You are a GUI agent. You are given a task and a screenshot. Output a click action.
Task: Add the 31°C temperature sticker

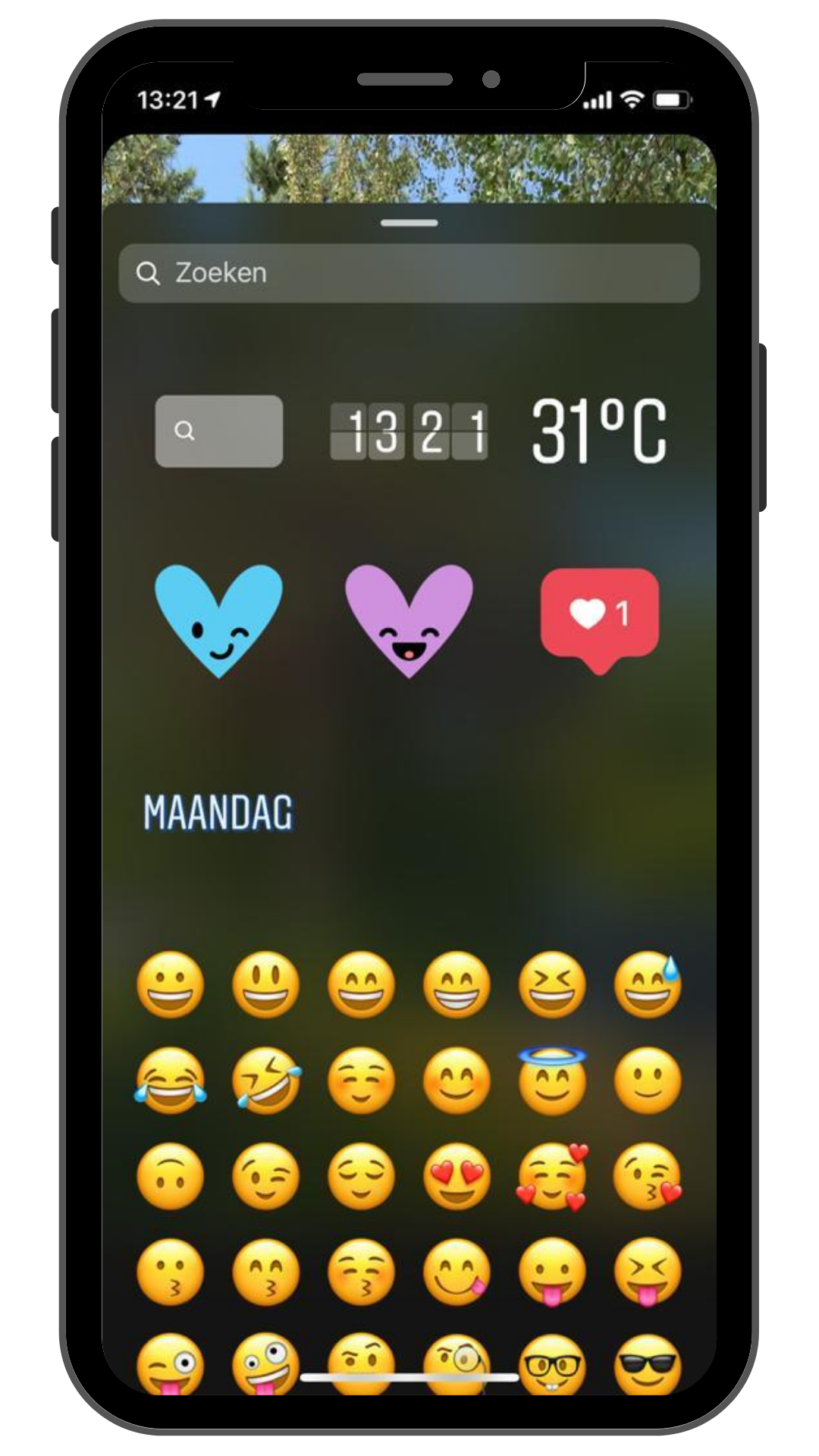[599, 431]
